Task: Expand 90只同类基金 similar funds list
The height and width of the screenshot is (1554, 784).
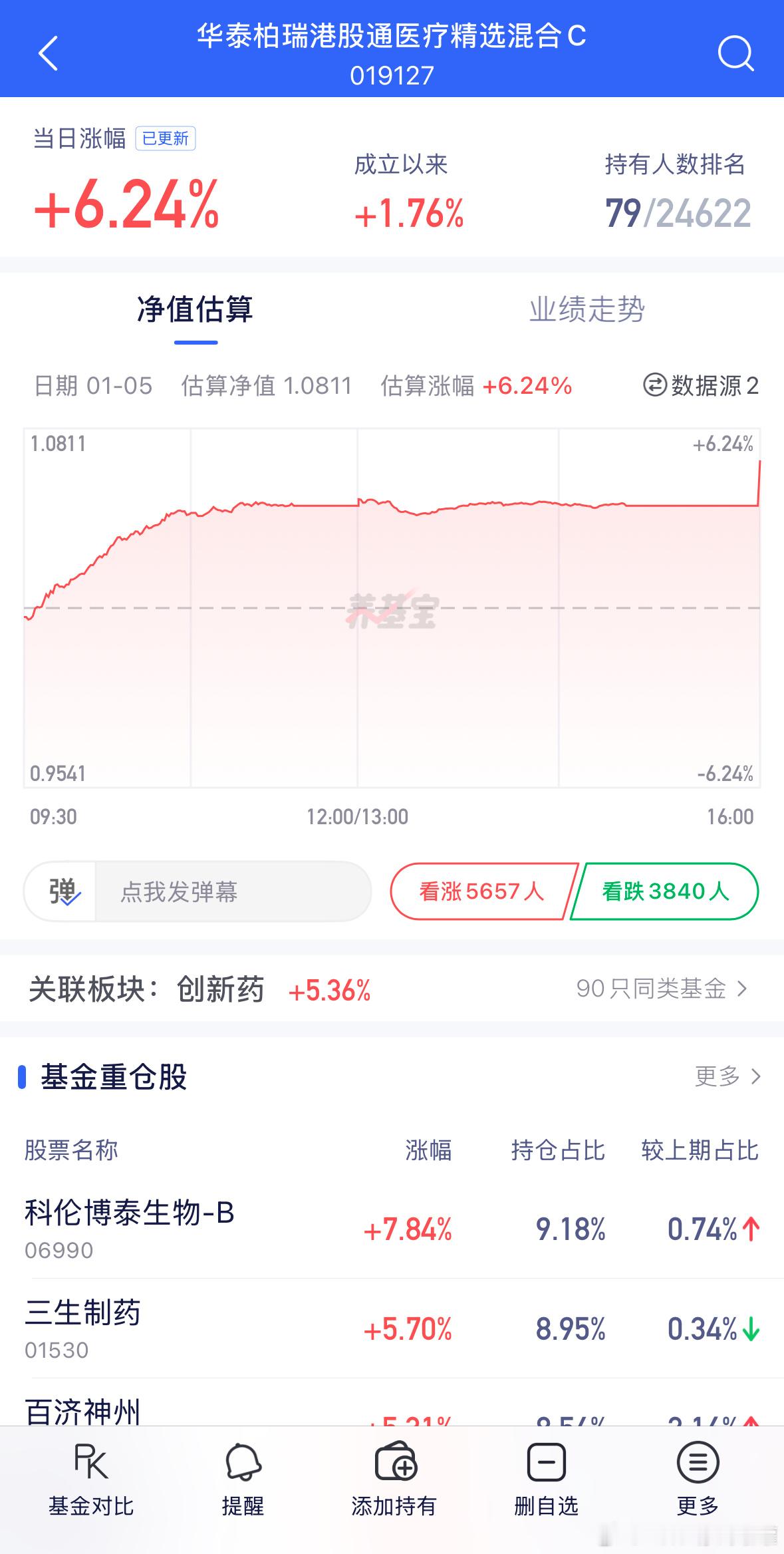Action: [660, 989]
